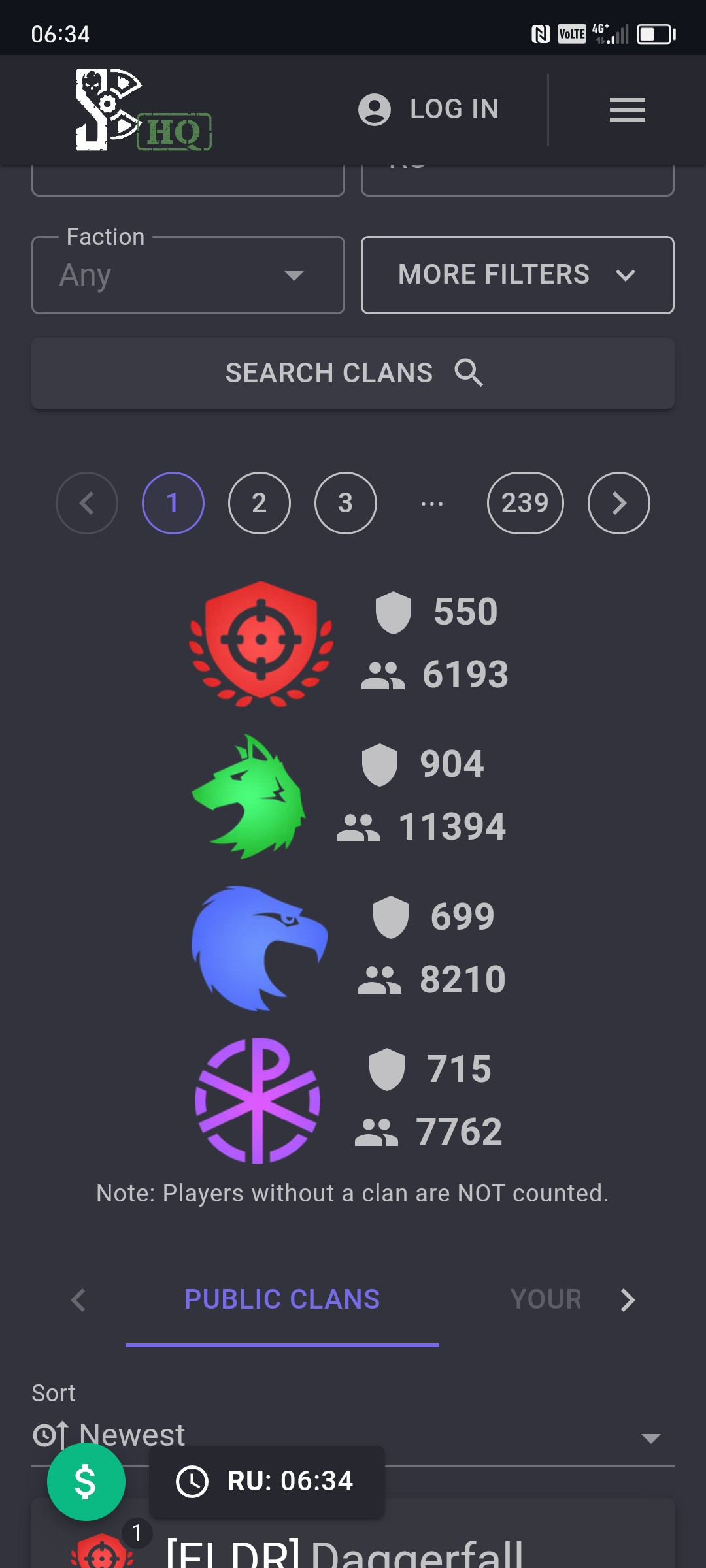
Task: Go to page 3
Action: (345, 503)
